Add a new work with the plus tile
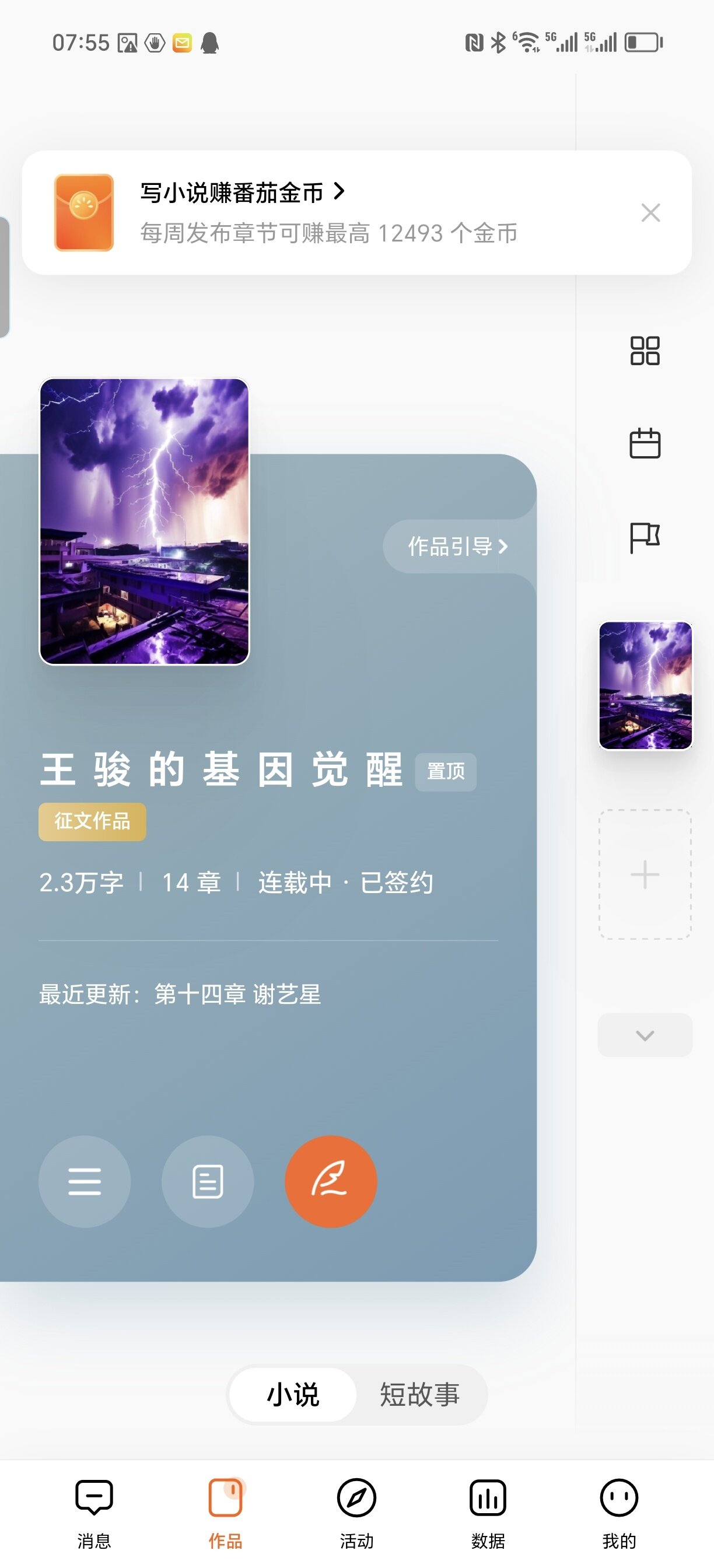This screenshot has height=1568, width=714. tap(645, 874)
